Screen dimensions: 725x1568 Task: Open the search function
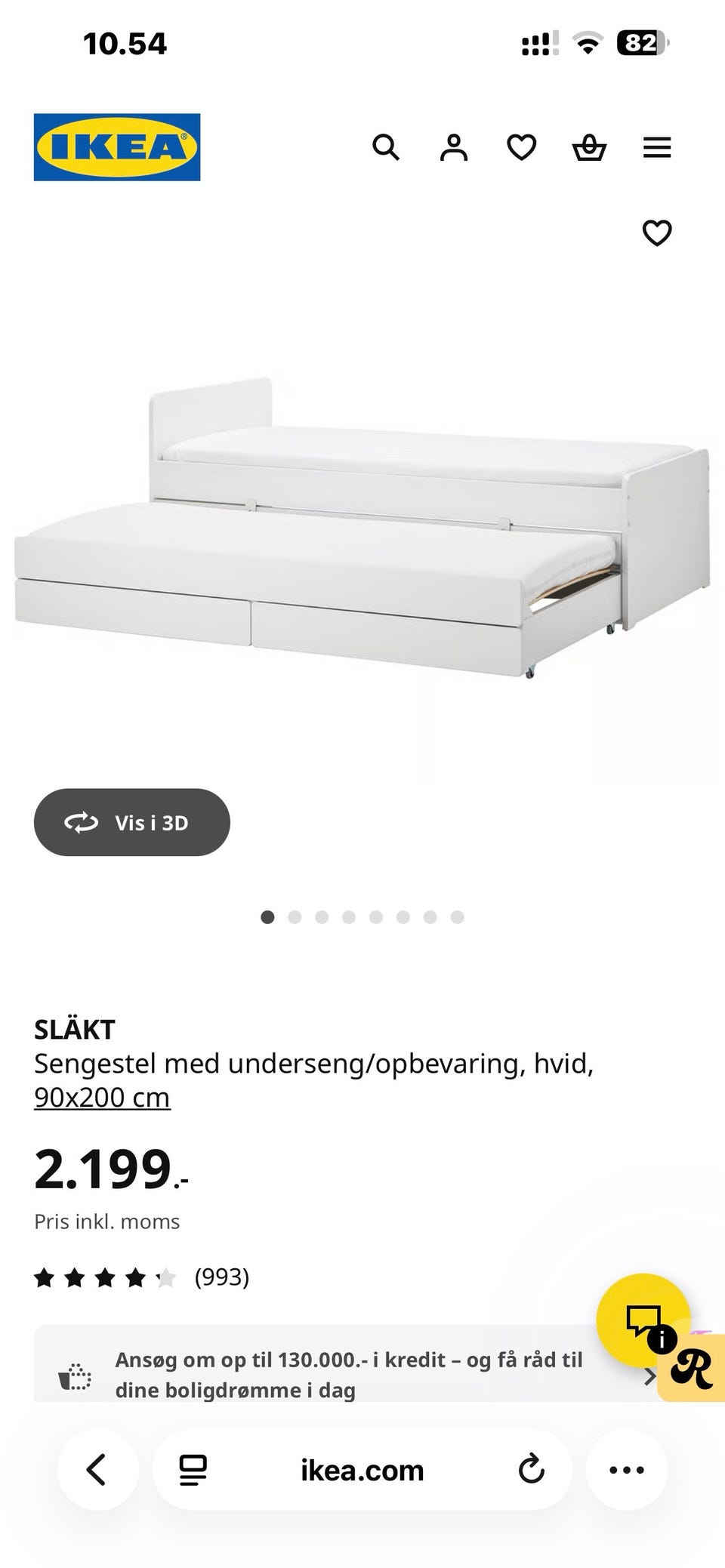(387, 147)
